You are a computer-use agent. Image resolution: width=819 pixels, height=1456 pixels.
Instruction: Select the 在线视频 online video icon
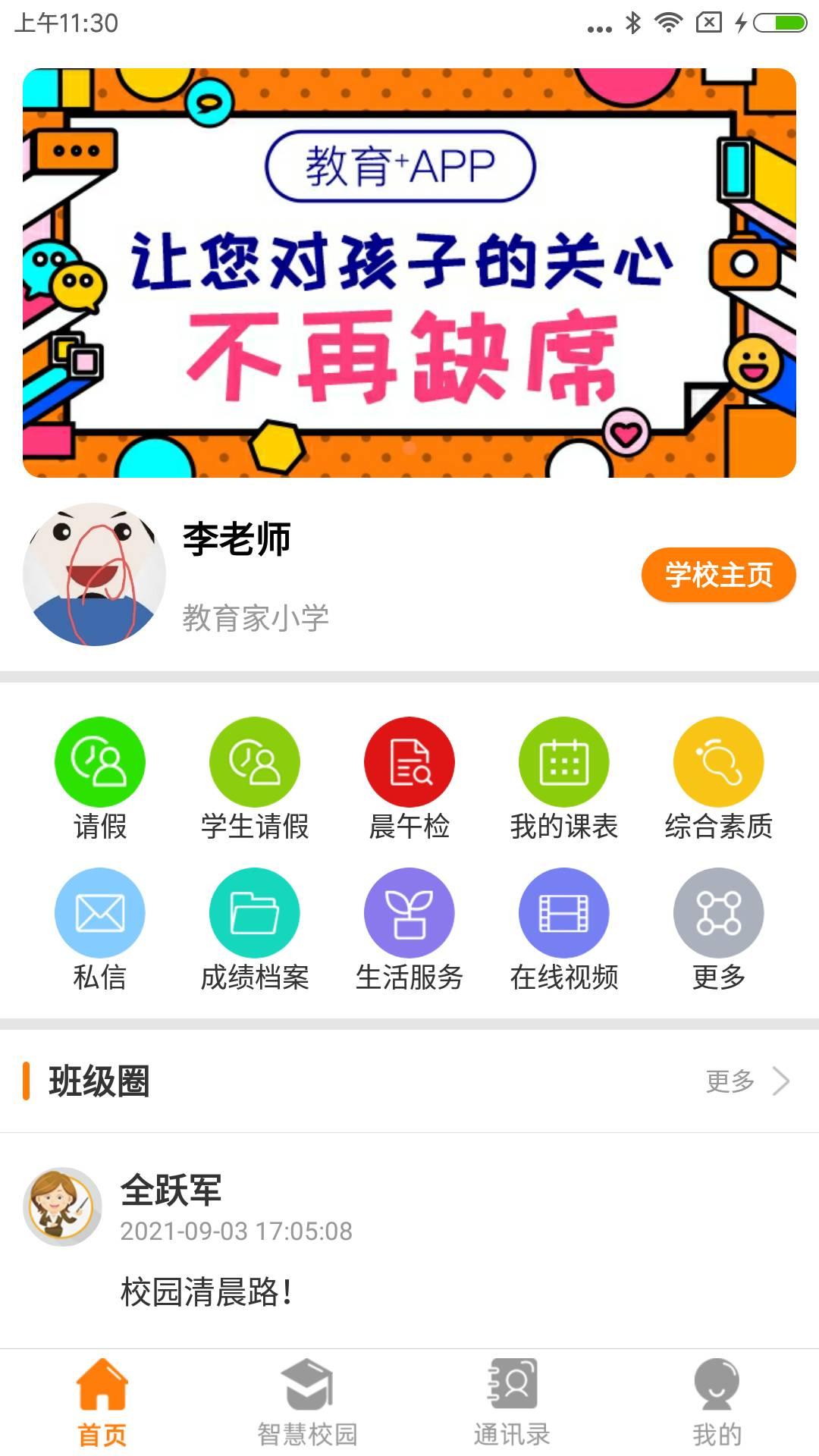pos(564,912)
